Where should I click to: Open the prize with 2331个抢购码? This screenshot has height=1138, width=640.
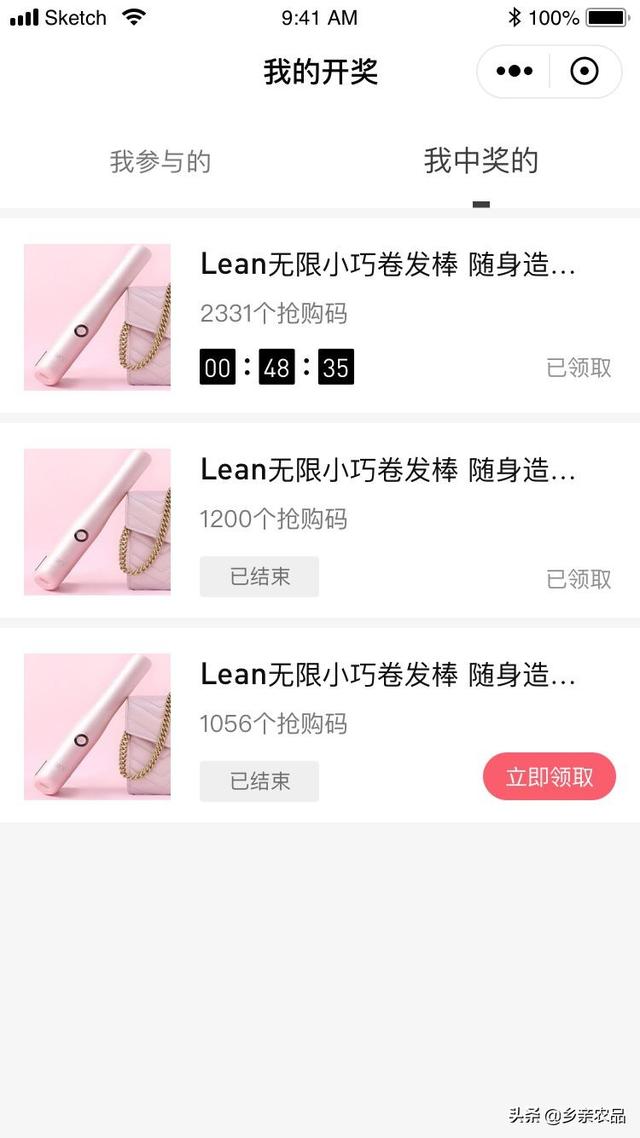pyautogui.click(x=387, y=265)
